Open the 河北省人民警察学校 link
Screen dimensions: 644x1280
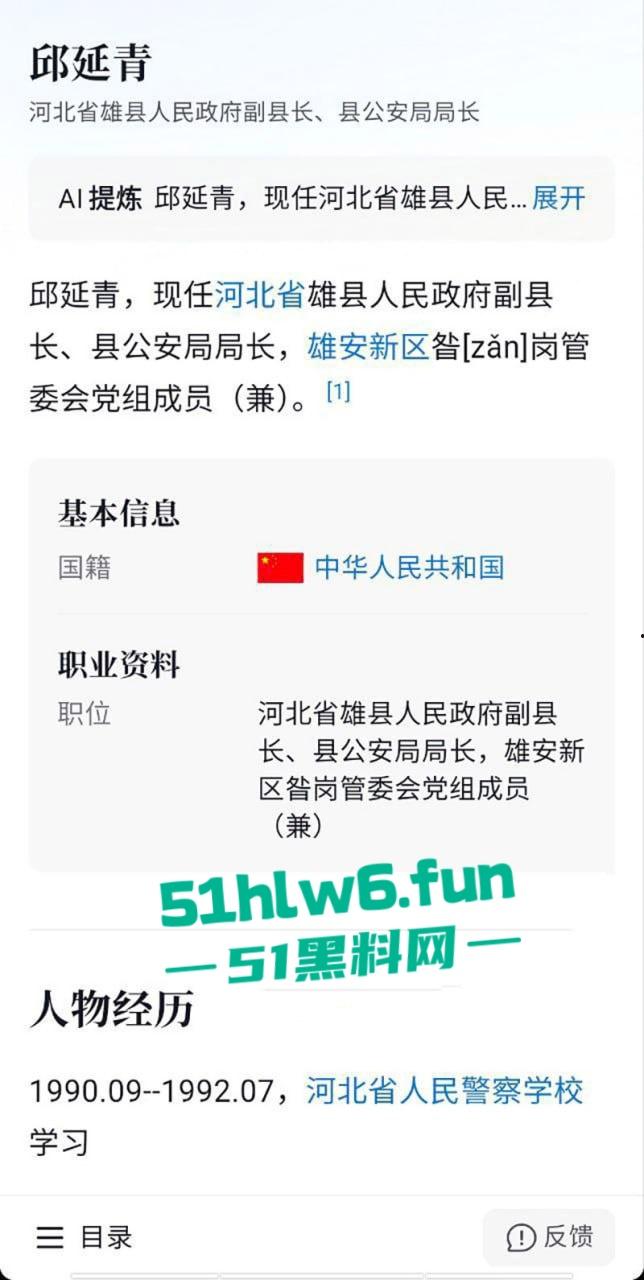click(x=444, y=1090)
